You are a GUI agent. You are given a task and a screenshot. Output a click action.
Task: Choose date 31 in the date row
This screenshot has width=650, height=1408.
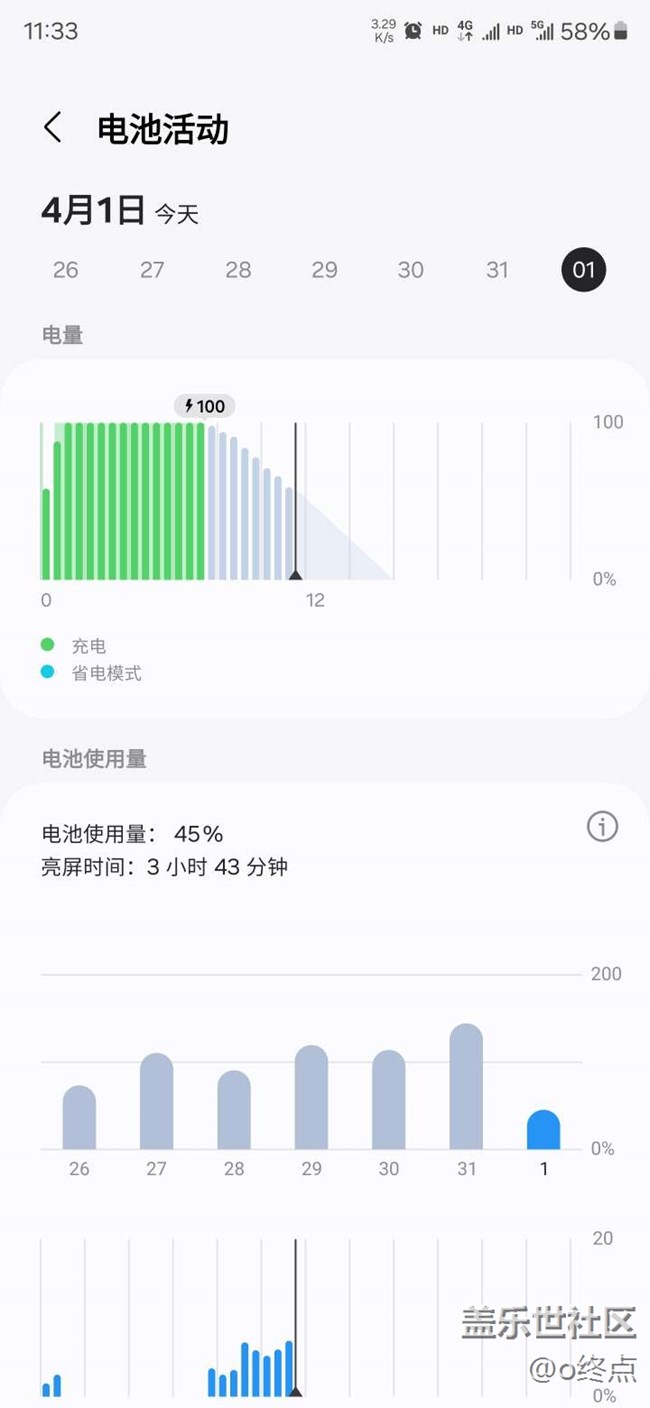coord(497,270)
